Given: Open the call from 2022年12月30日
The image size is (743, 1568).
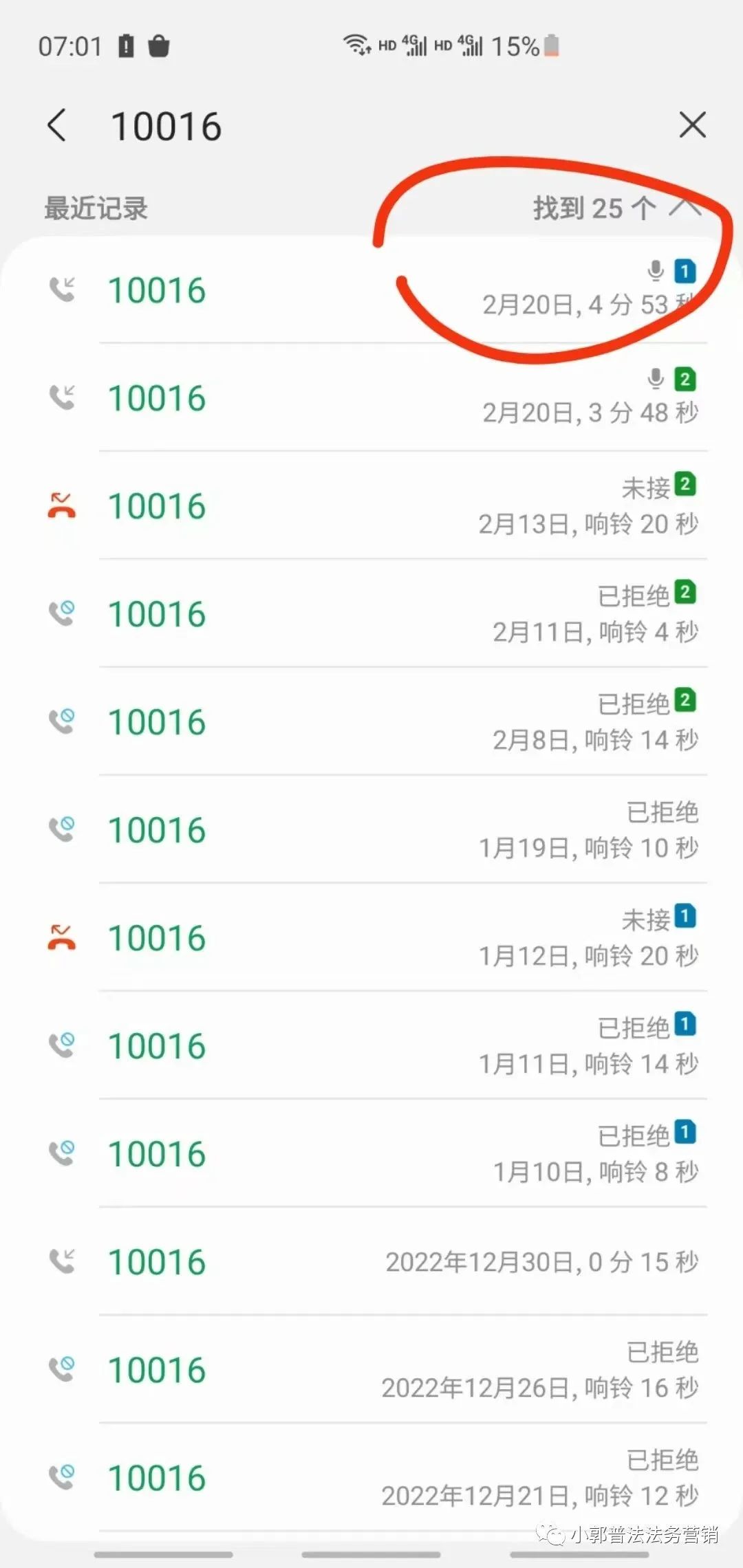Looking at the screenshot, I should pos(371,1261).
